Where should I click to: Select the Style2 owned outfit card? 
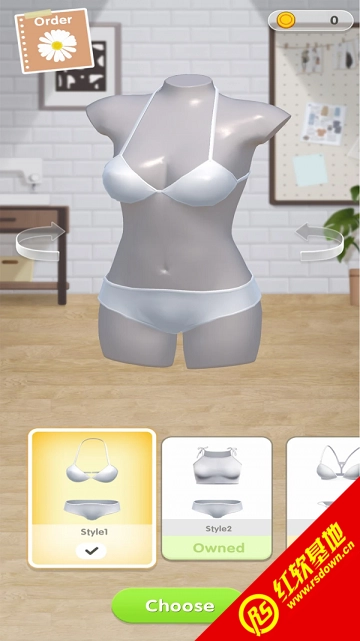point(217,498)
